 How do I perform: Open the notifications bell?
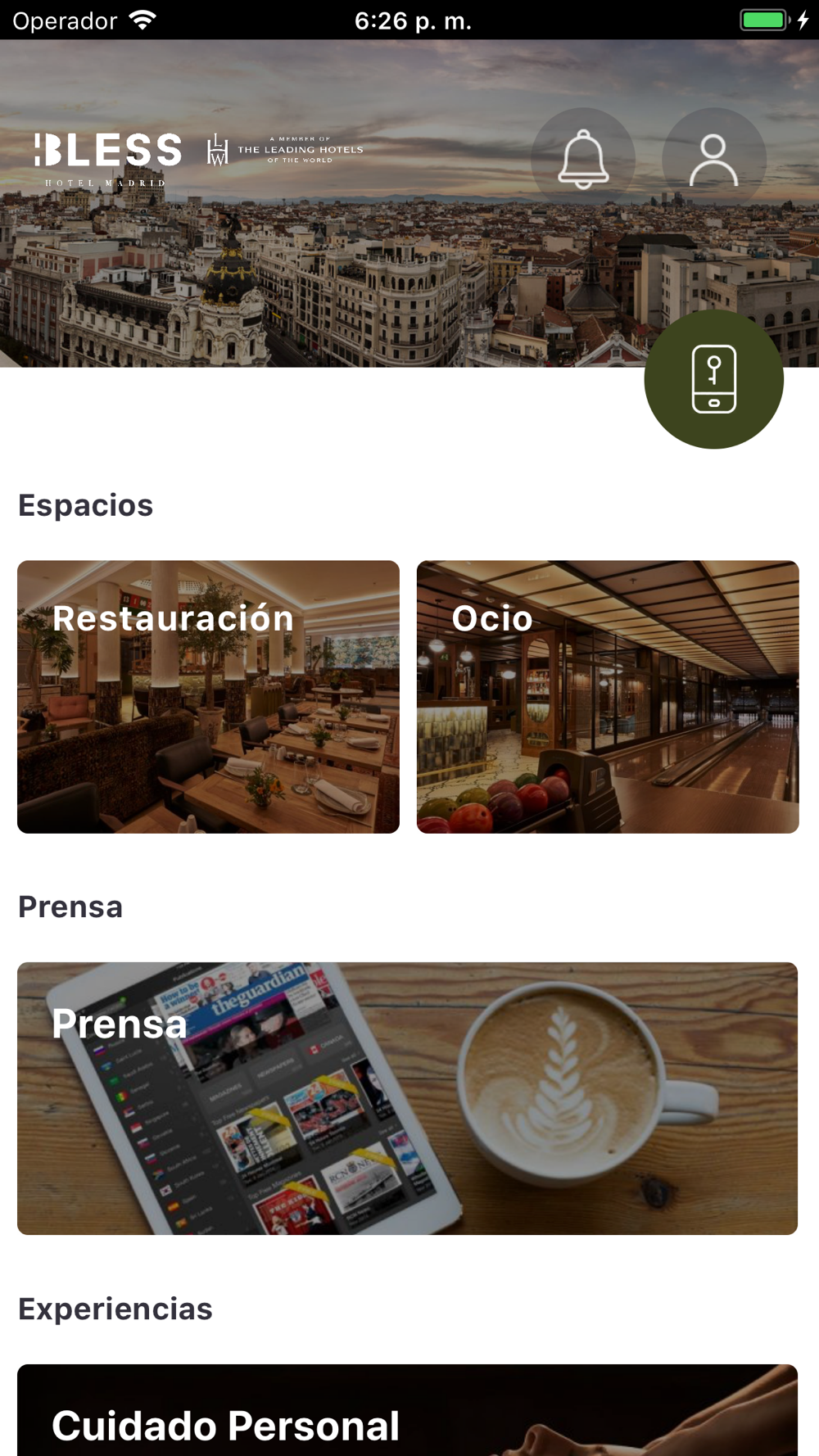click(x=583, y=159)
